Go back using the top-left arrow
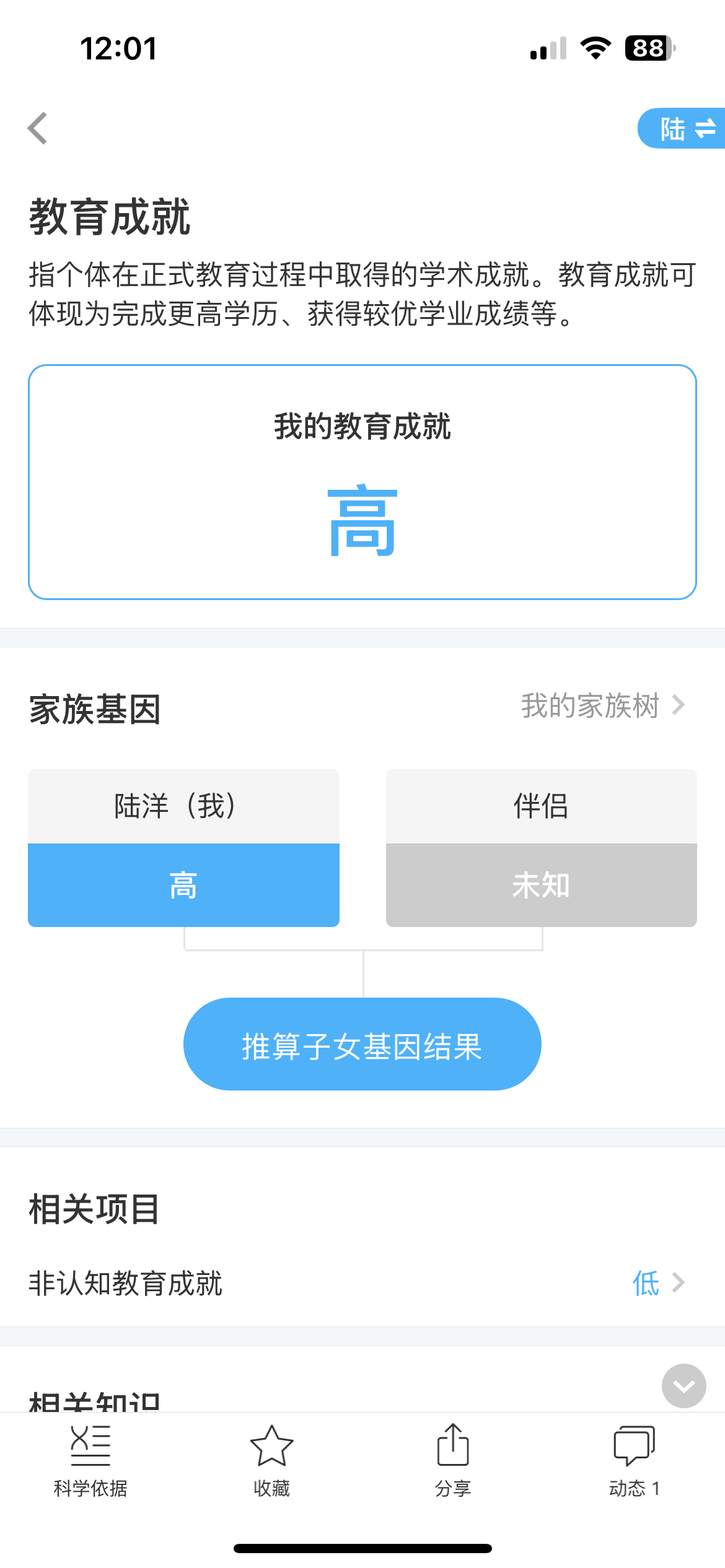 38,128
